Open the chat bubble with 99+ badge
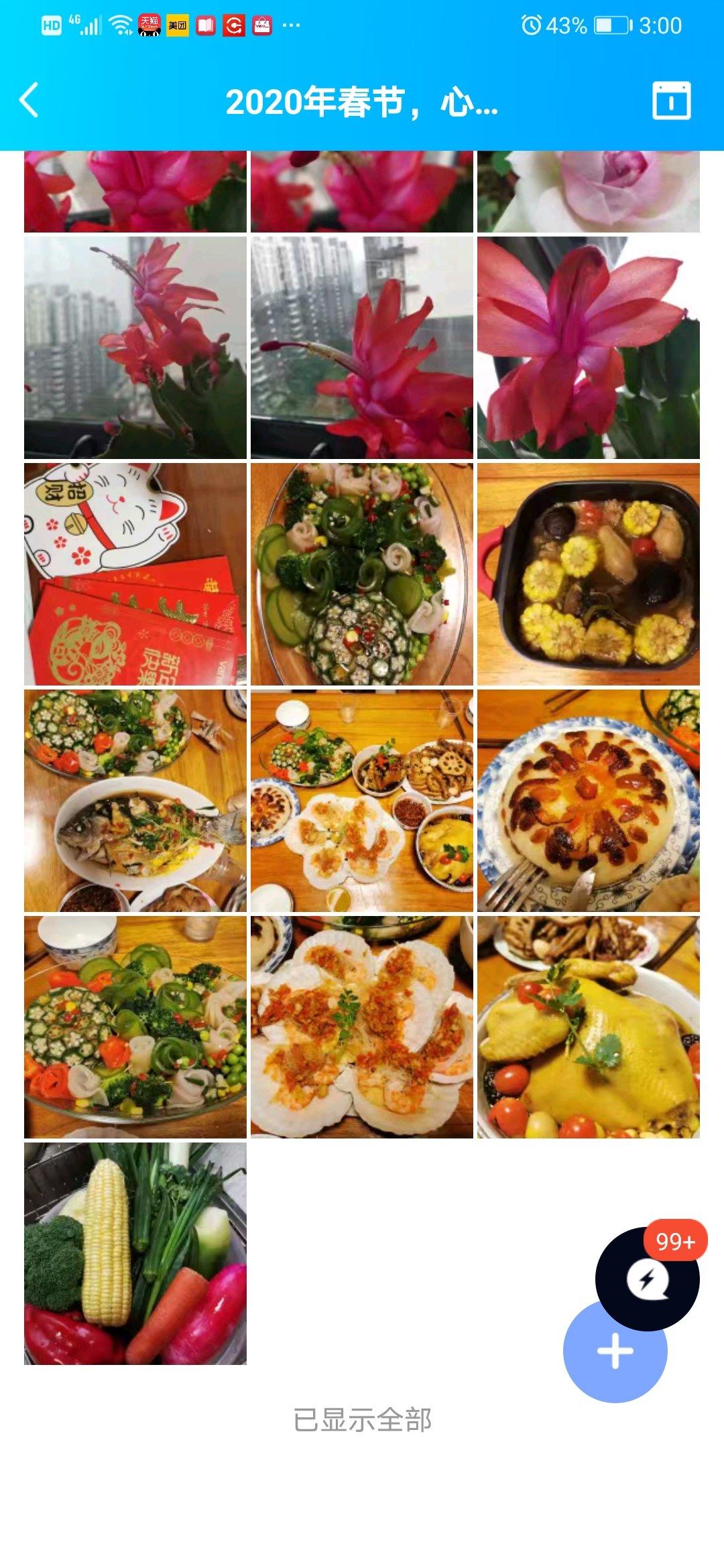This screenshot has height=1568, width=724. [646, 1279]
